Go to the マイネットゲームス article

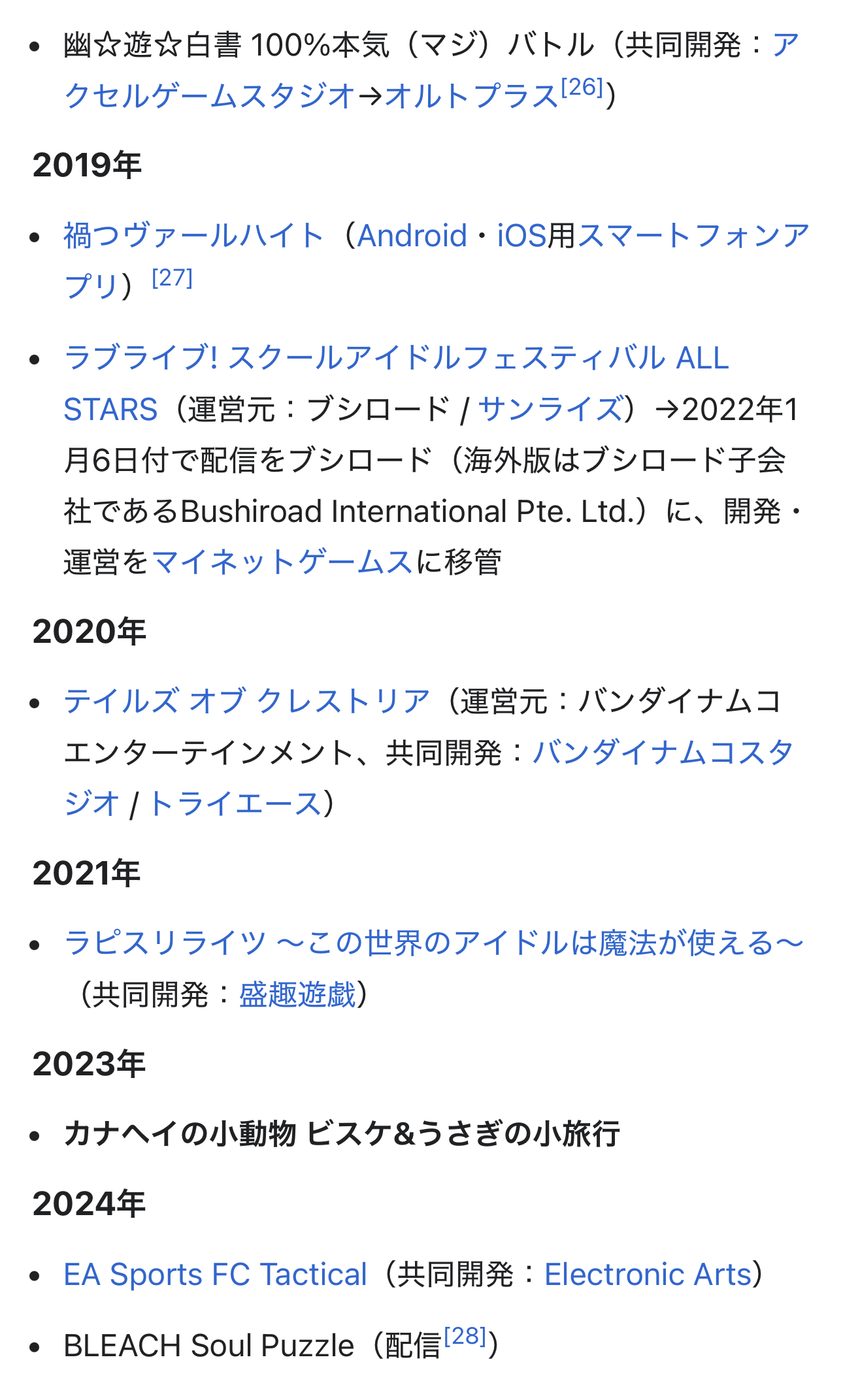282,562
